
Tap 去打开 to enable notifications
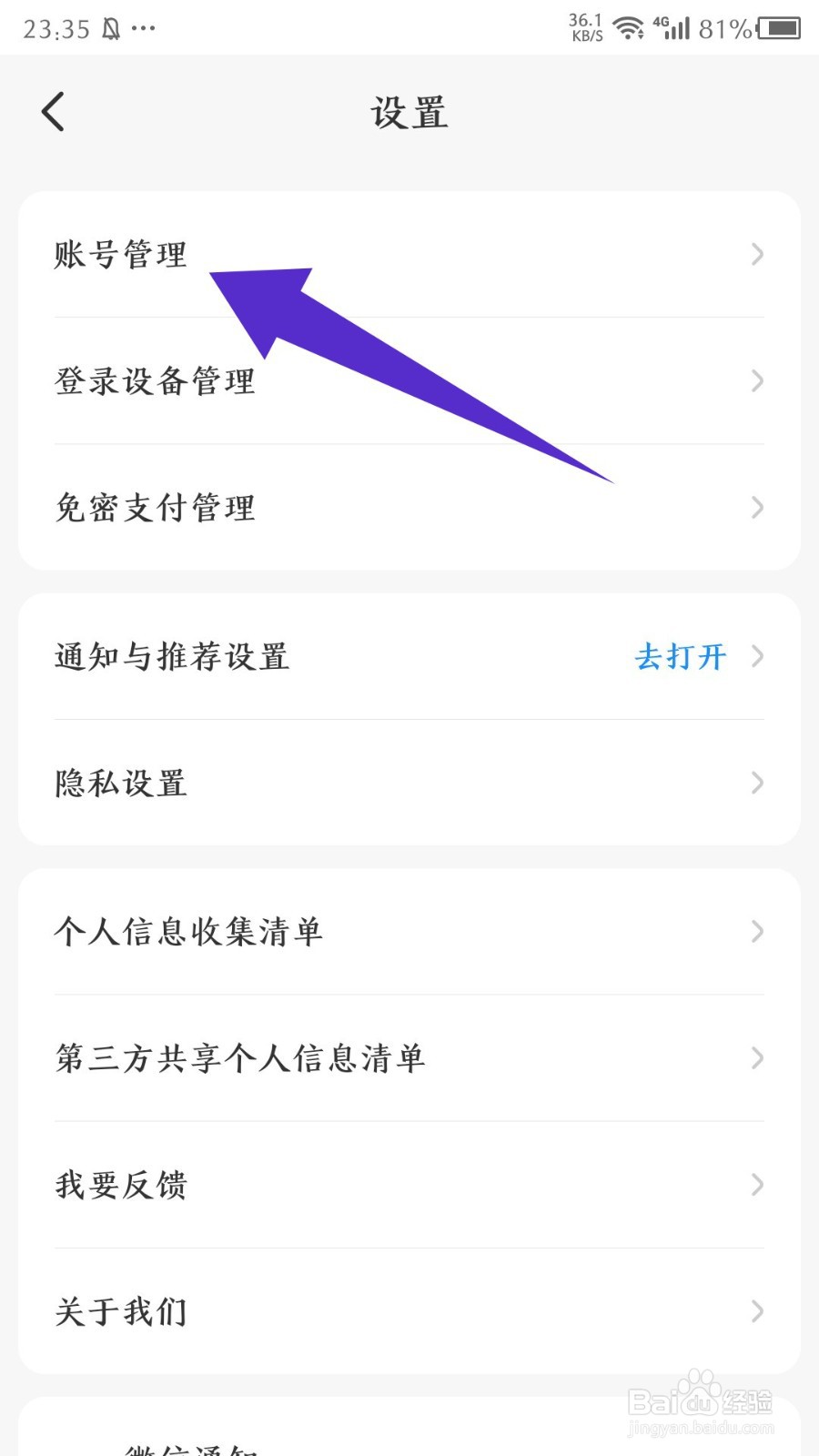681,657
